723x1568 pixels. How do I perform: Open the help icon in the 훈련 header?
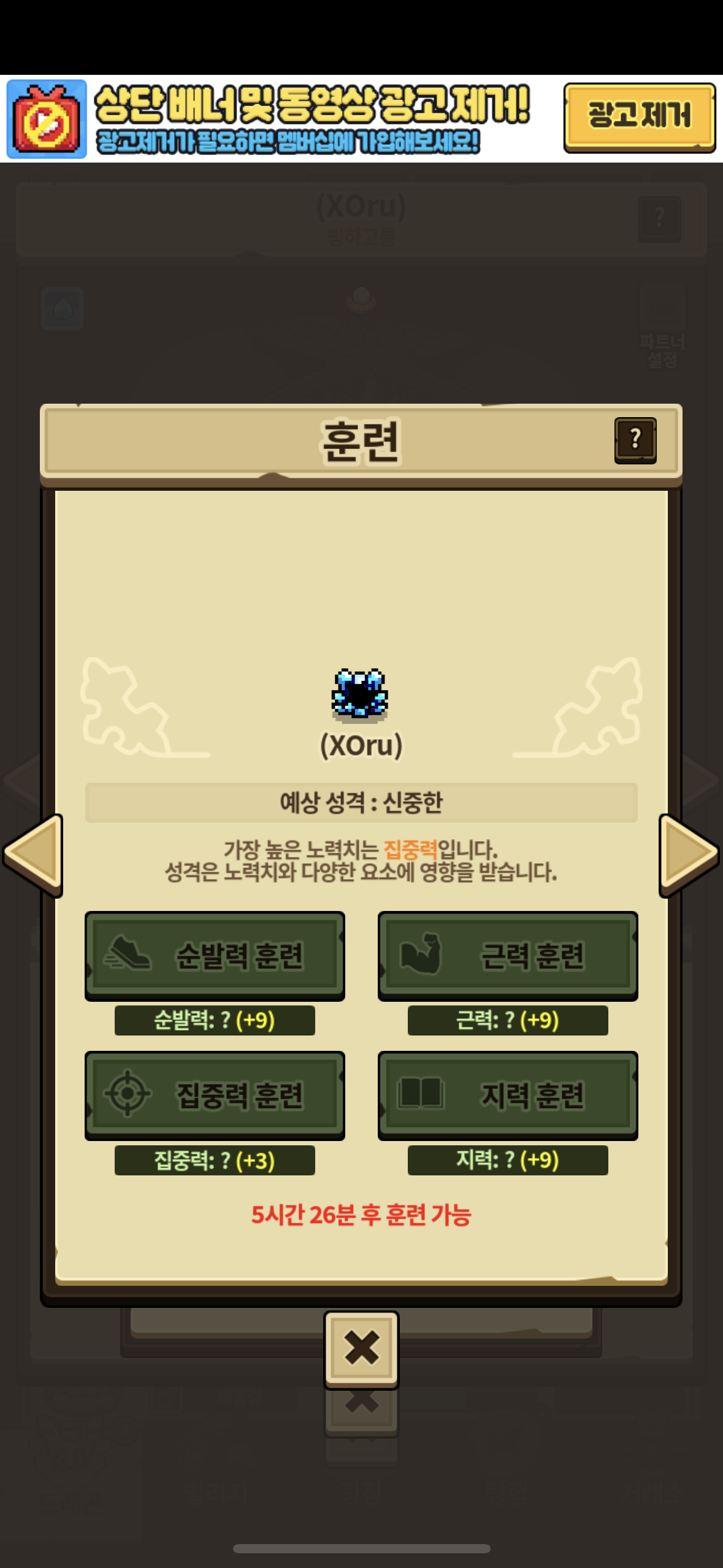tap(635, 440)
